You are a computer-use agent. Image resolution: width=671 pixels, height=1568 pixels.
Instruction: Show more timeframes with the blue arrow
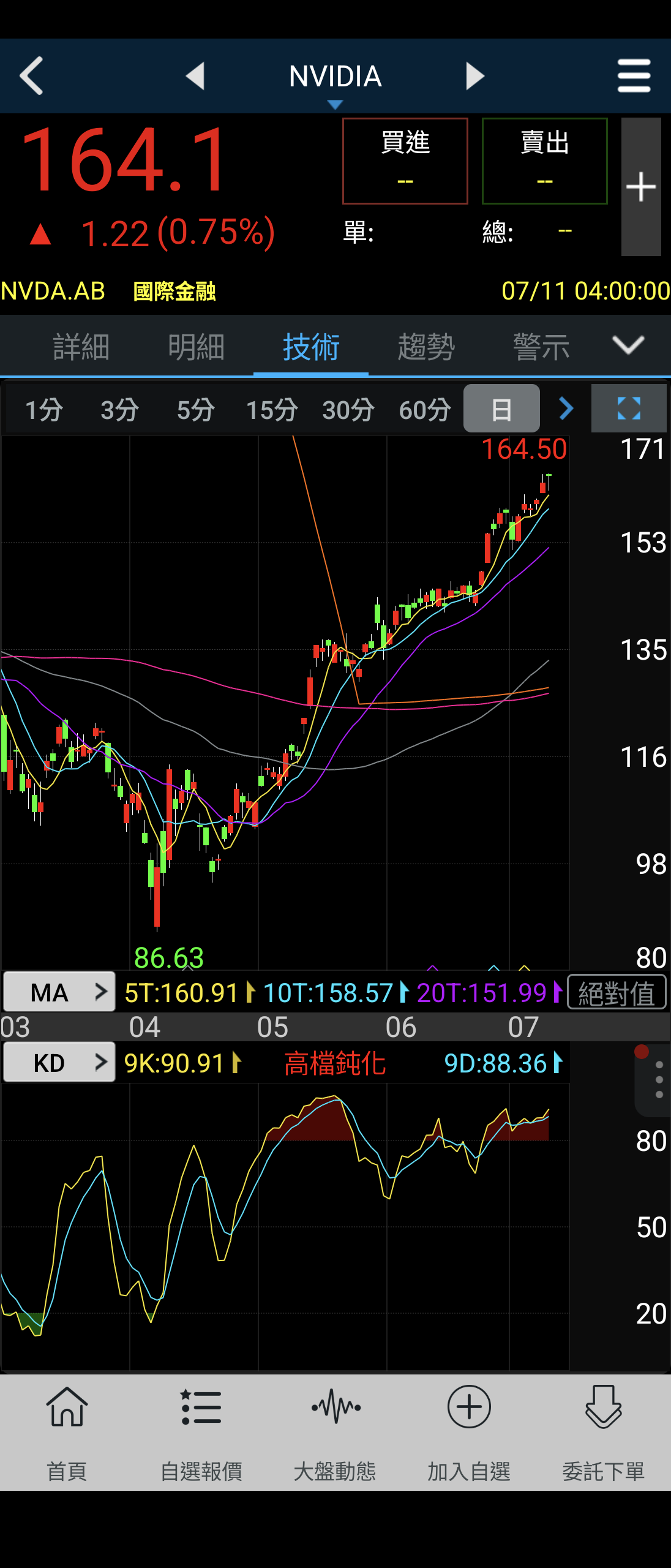(x=566, y=408)
